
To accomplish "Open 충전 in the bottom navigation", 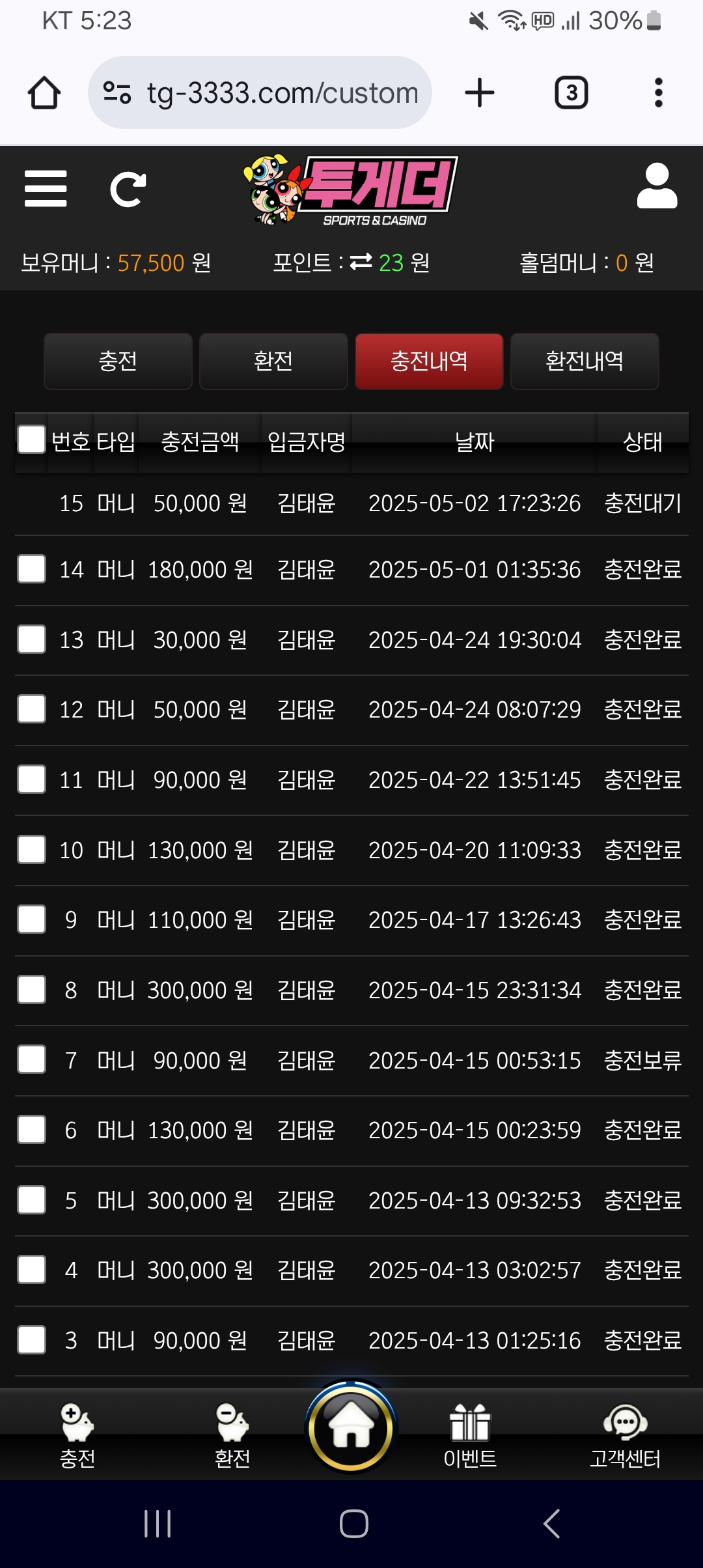I will (x=77, y=1436).
